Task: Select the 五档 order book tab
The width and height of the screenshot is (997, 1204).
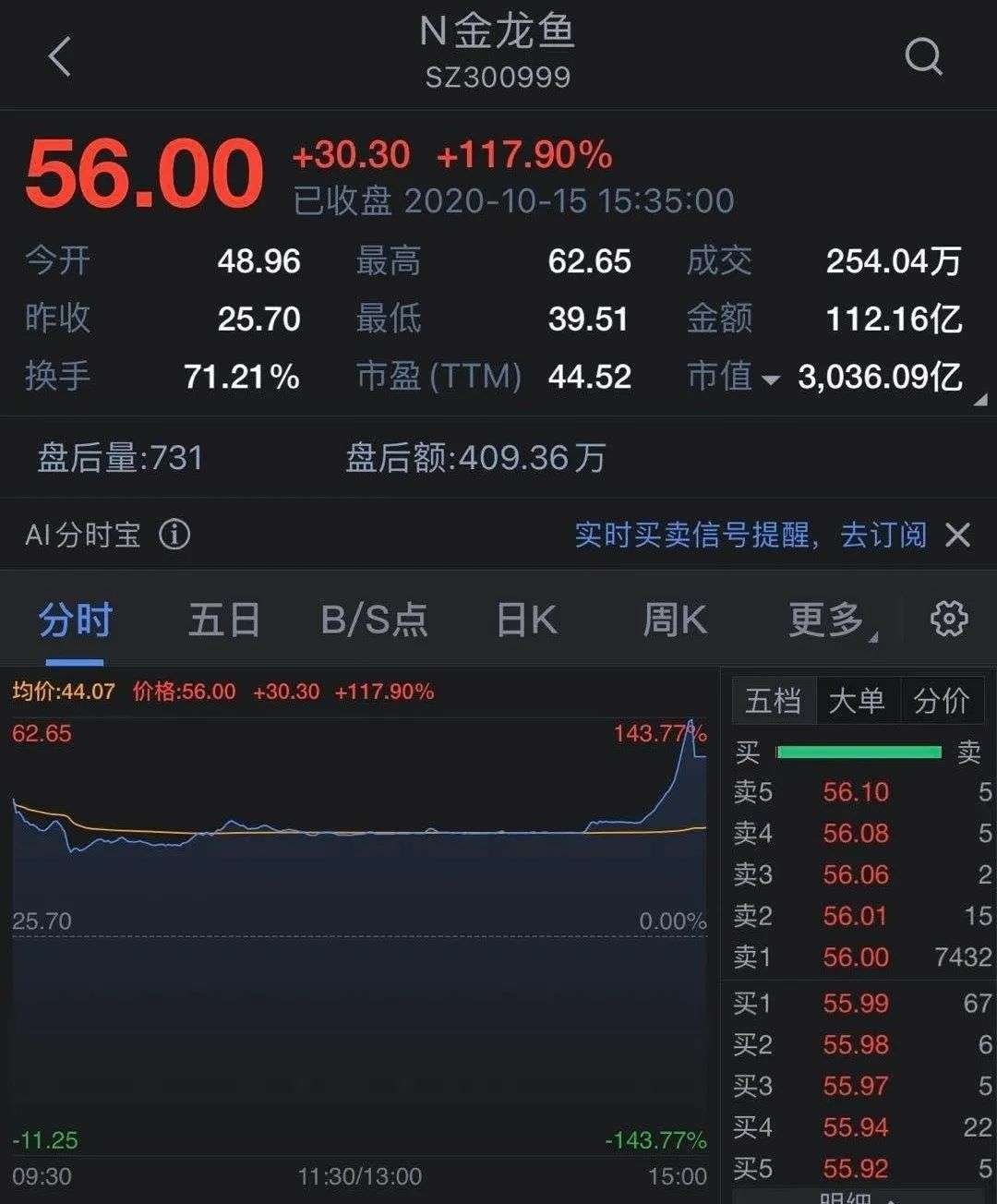Action: [x=773, y=702]
